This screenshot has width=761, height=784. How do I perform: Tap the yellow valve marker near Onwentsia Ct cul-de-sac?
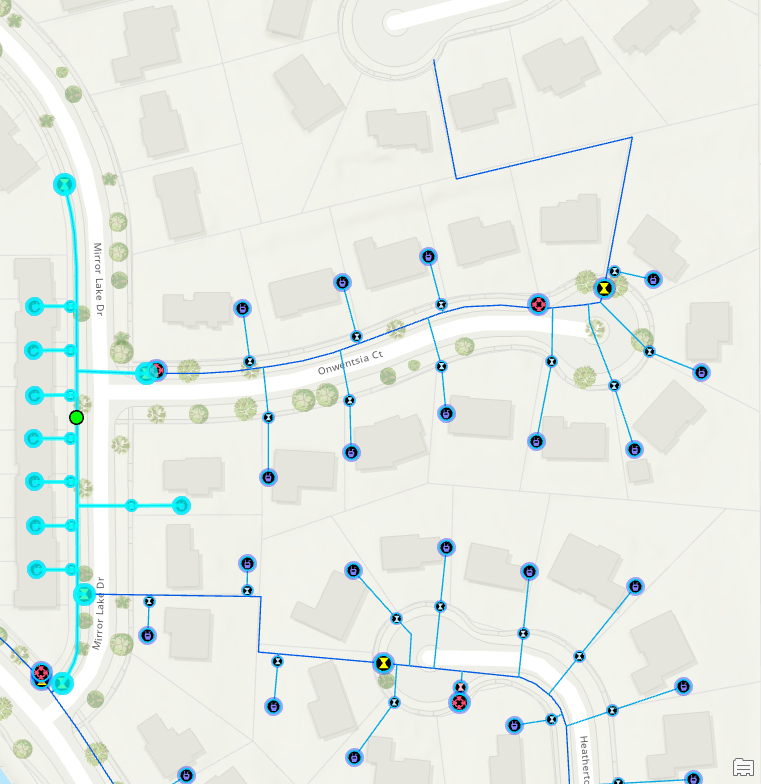coord(604,289)
